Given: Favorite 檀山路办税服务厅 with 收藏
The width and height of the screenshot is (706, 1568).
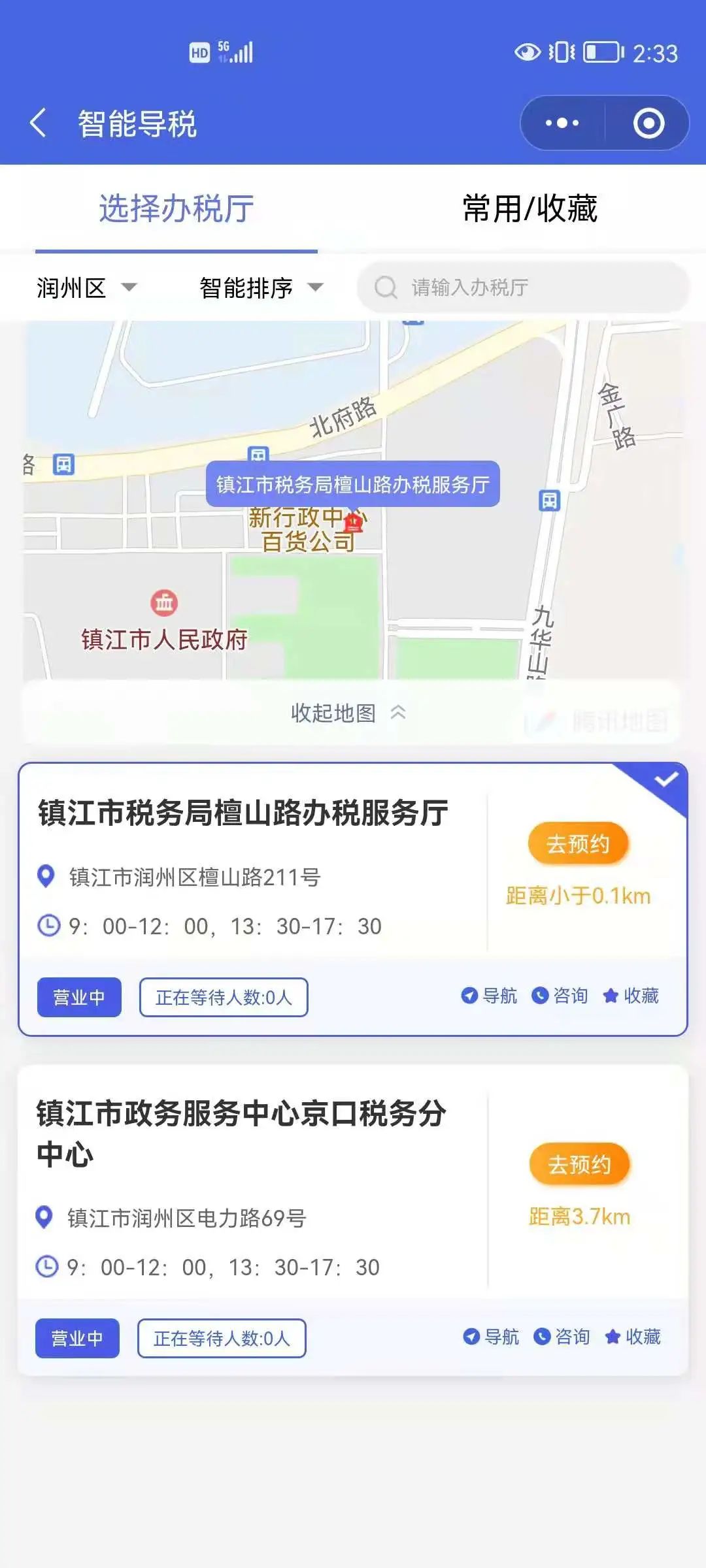Looking at the screenshot, I should [631, 996].
